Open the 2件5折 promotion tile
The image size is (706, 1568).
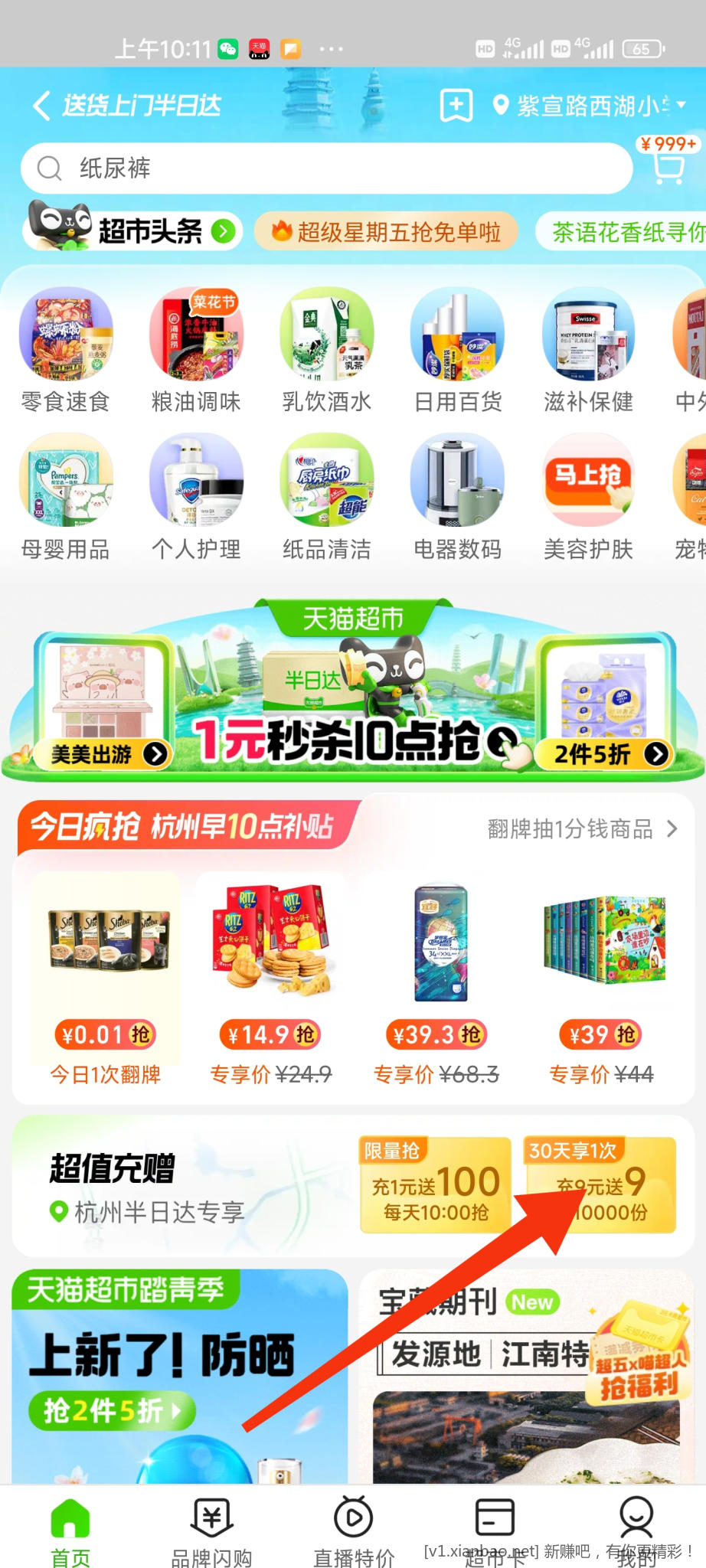click(606, 706)
